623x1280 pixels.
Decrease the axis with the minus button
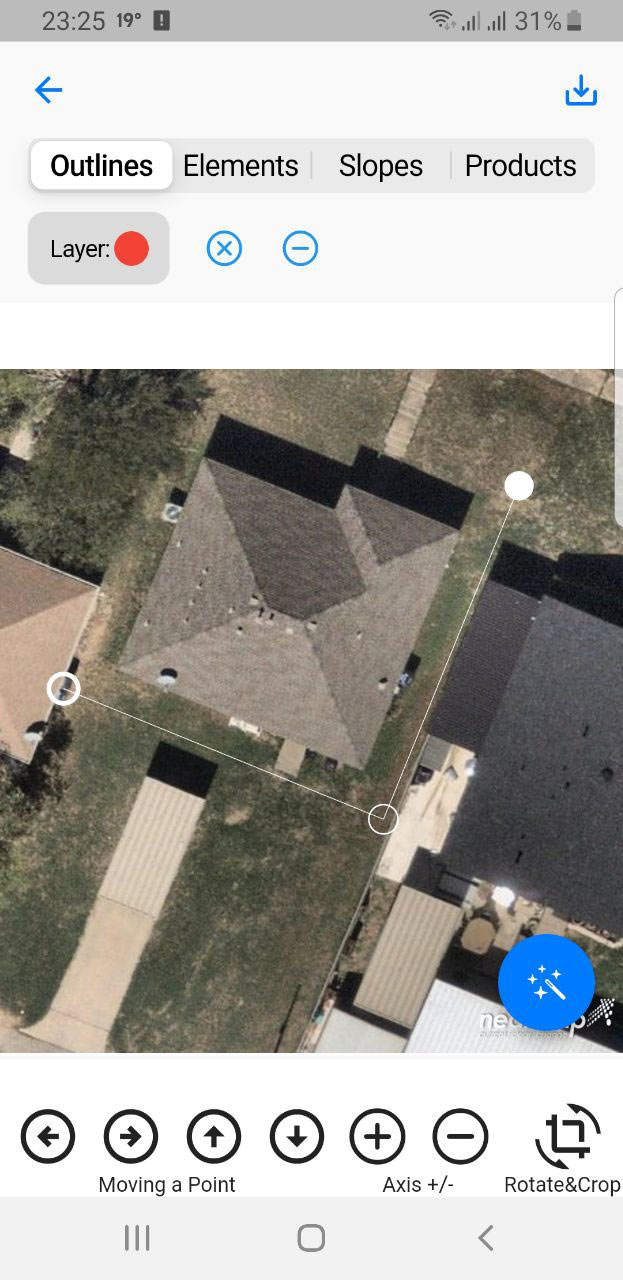coord(460,1136)
